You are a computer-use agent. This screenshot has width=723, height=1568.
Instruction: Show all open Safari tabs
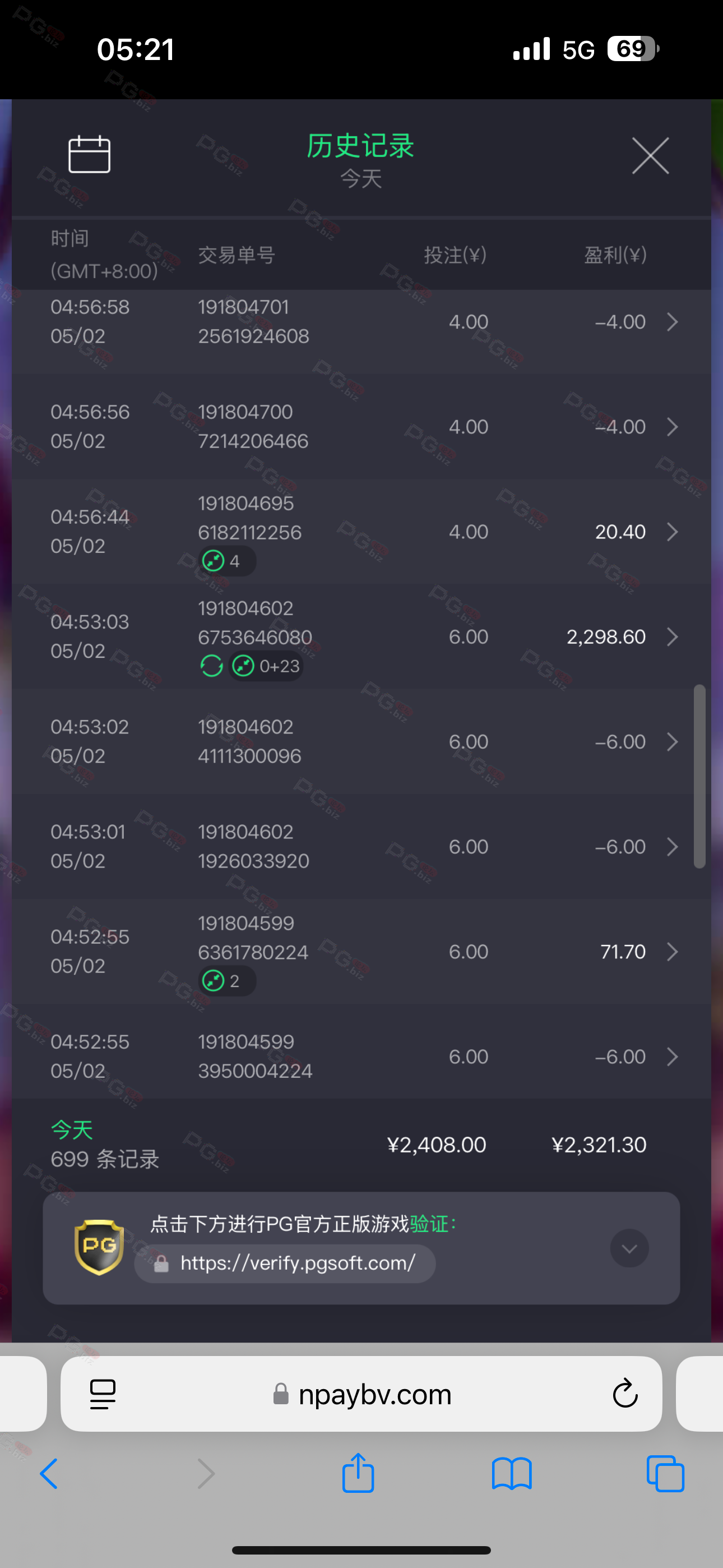click(x=665, y=1474)
